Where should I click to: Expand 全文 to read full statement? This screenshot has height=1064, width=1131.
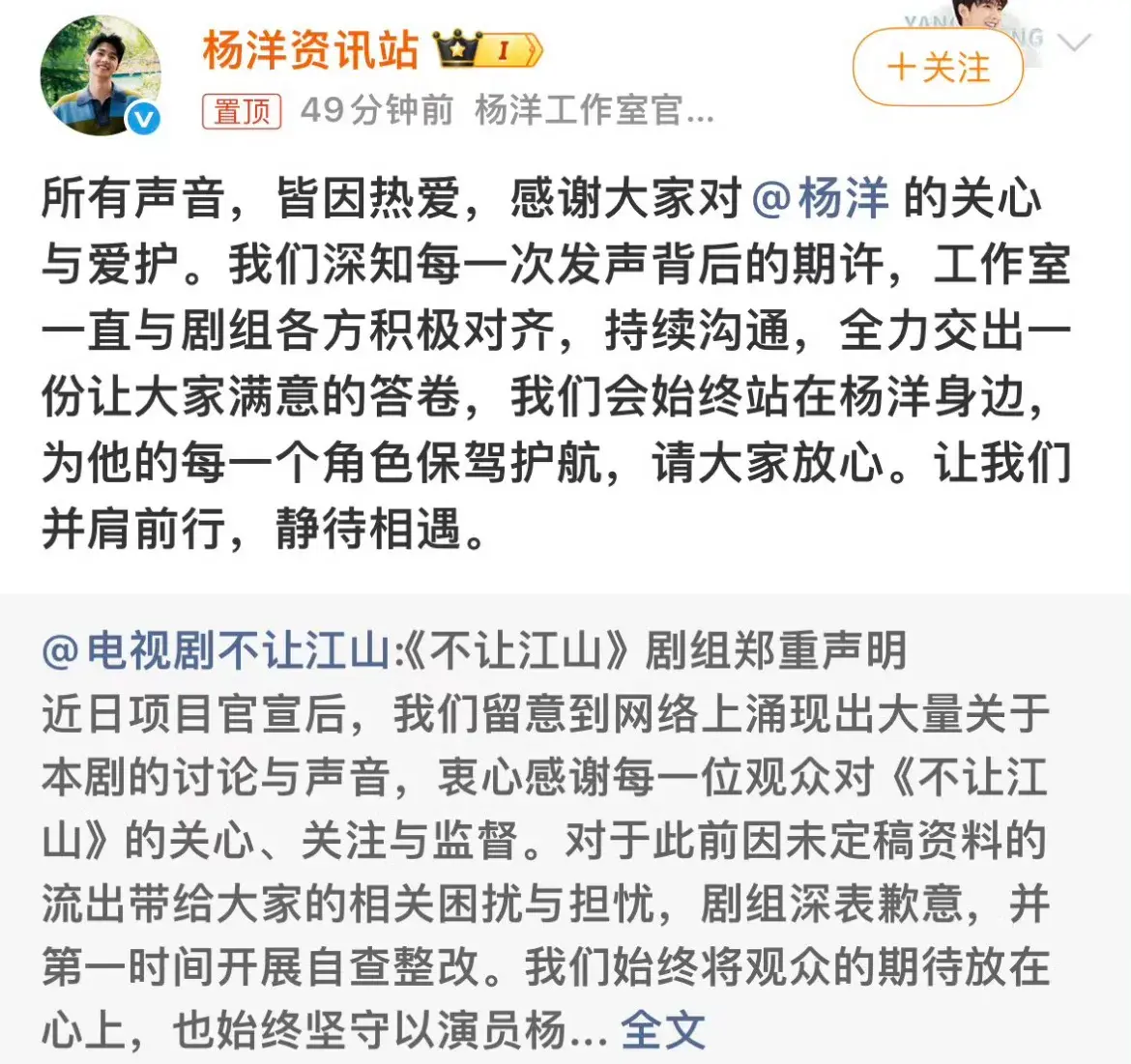663,1030
